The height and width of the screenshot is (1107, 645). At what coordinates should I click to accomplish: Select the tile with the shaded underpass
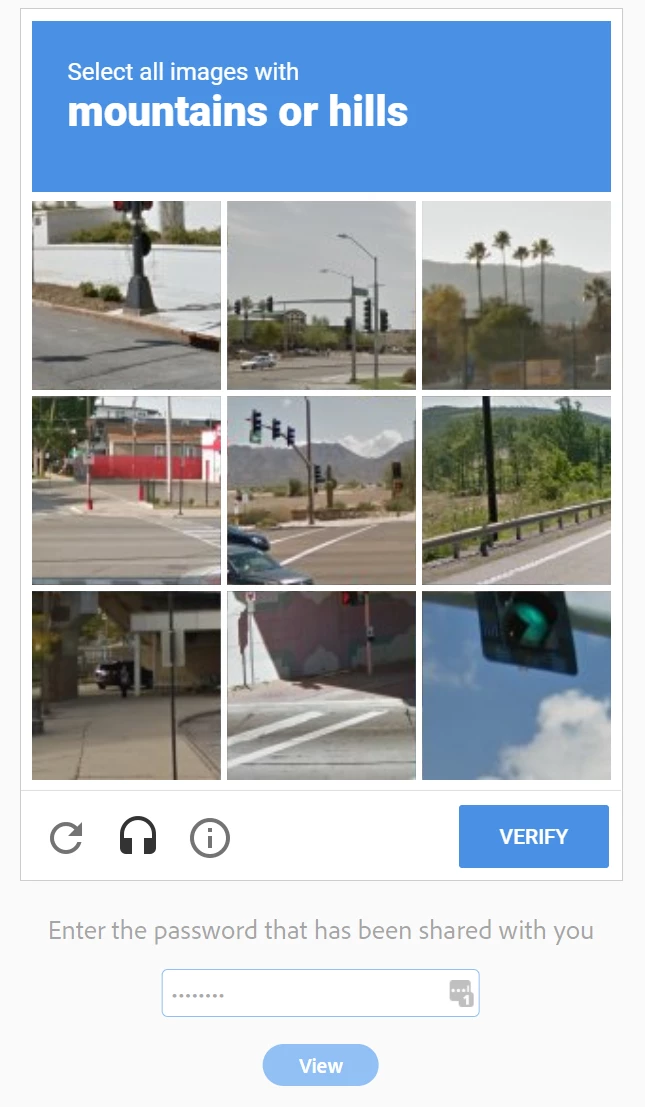pos(126,685)
